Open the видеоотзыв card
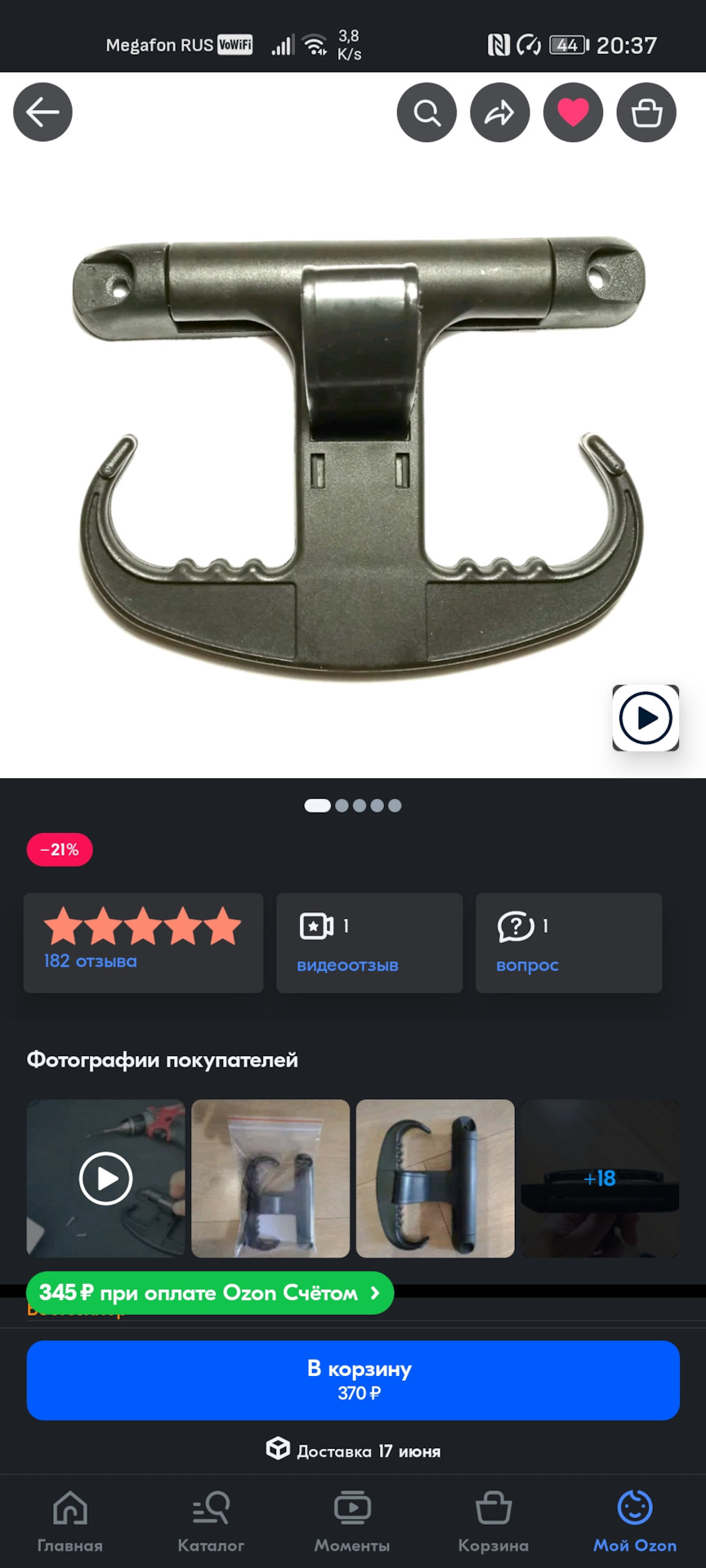The width and height of the screenshot is (706, 1568). click(x=369, y=942)
